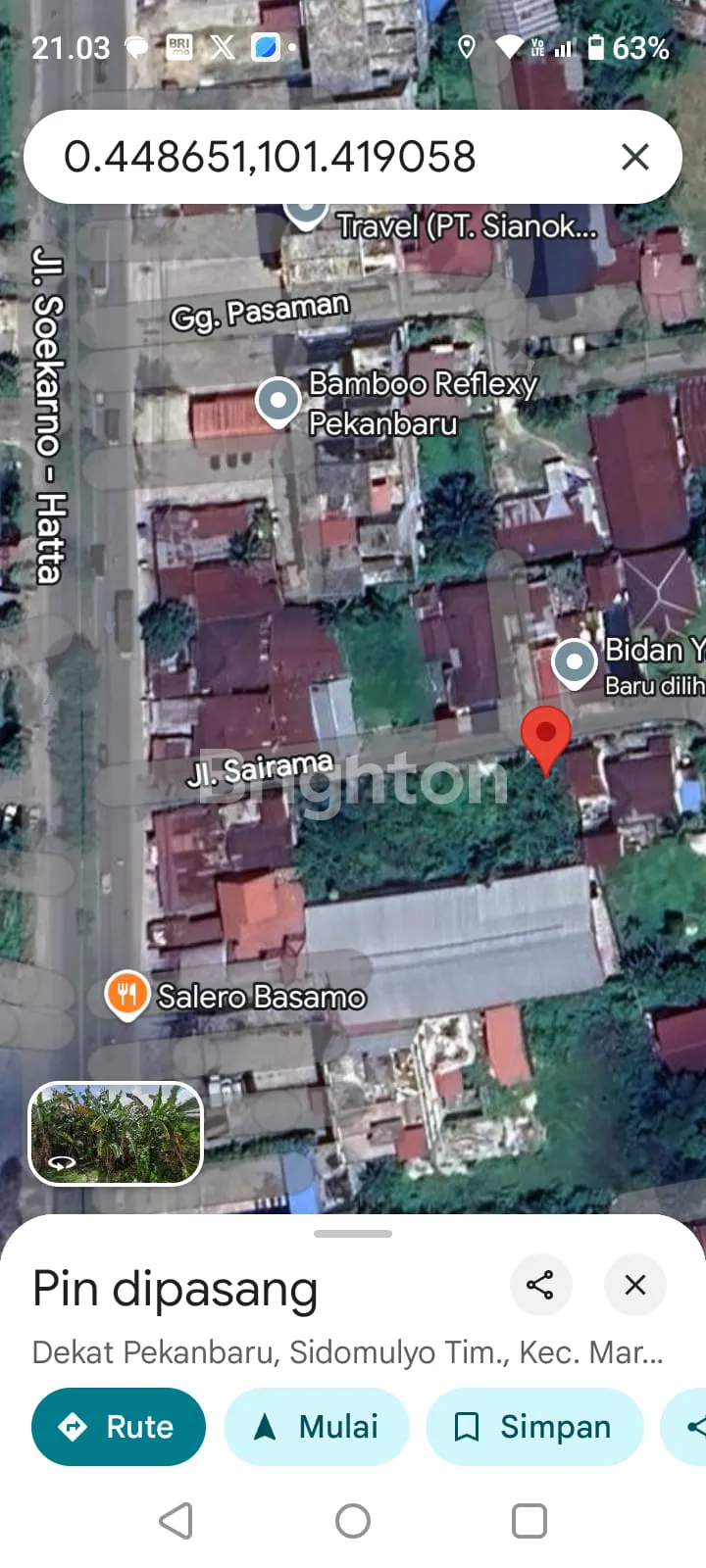Share the pinned location
Viewport: 706px width, 1568px height.
point(540,1284)
